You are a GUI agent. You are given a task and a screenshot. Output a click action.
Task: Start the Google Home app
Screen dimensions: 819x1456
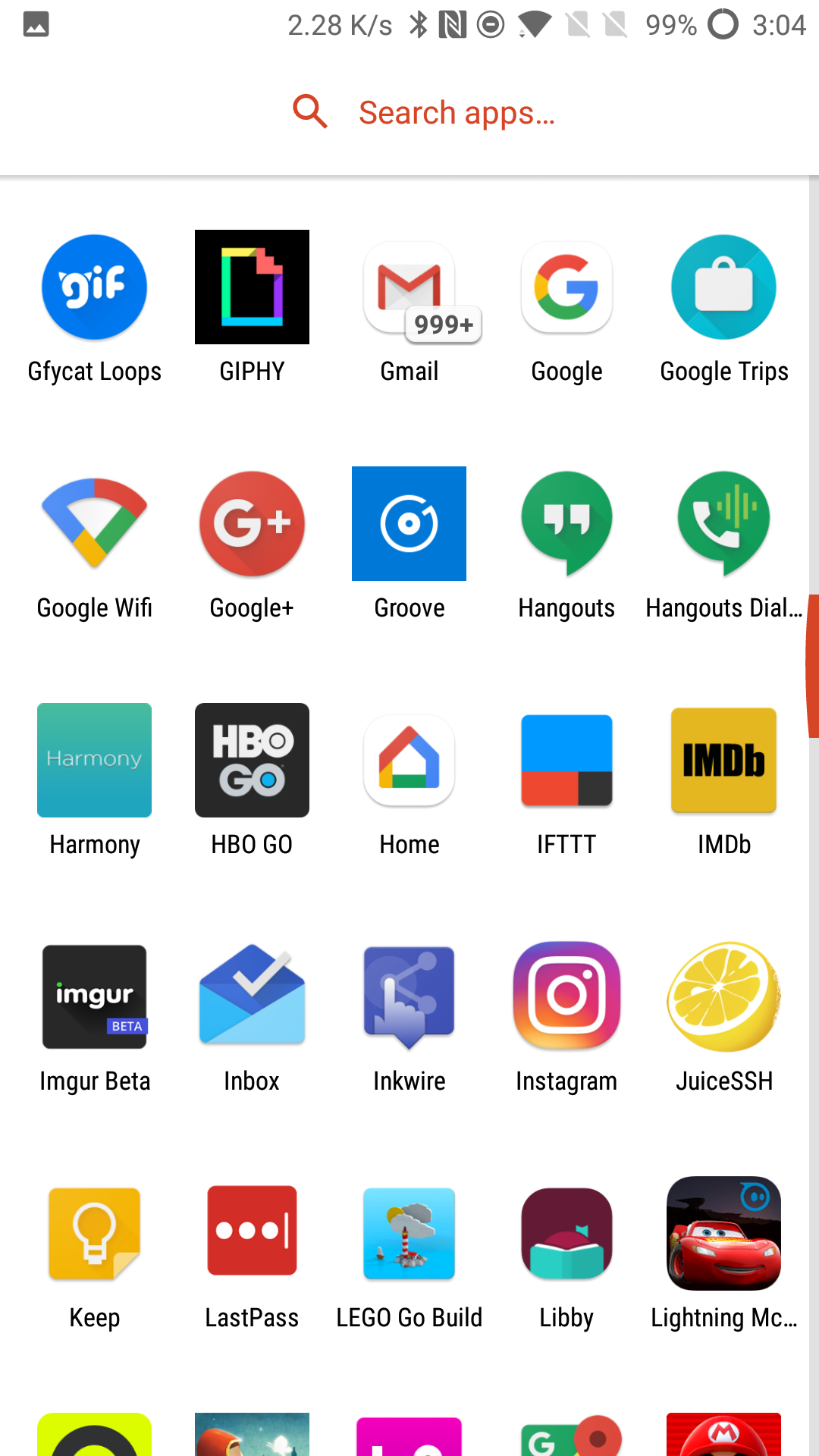(409, 760)
